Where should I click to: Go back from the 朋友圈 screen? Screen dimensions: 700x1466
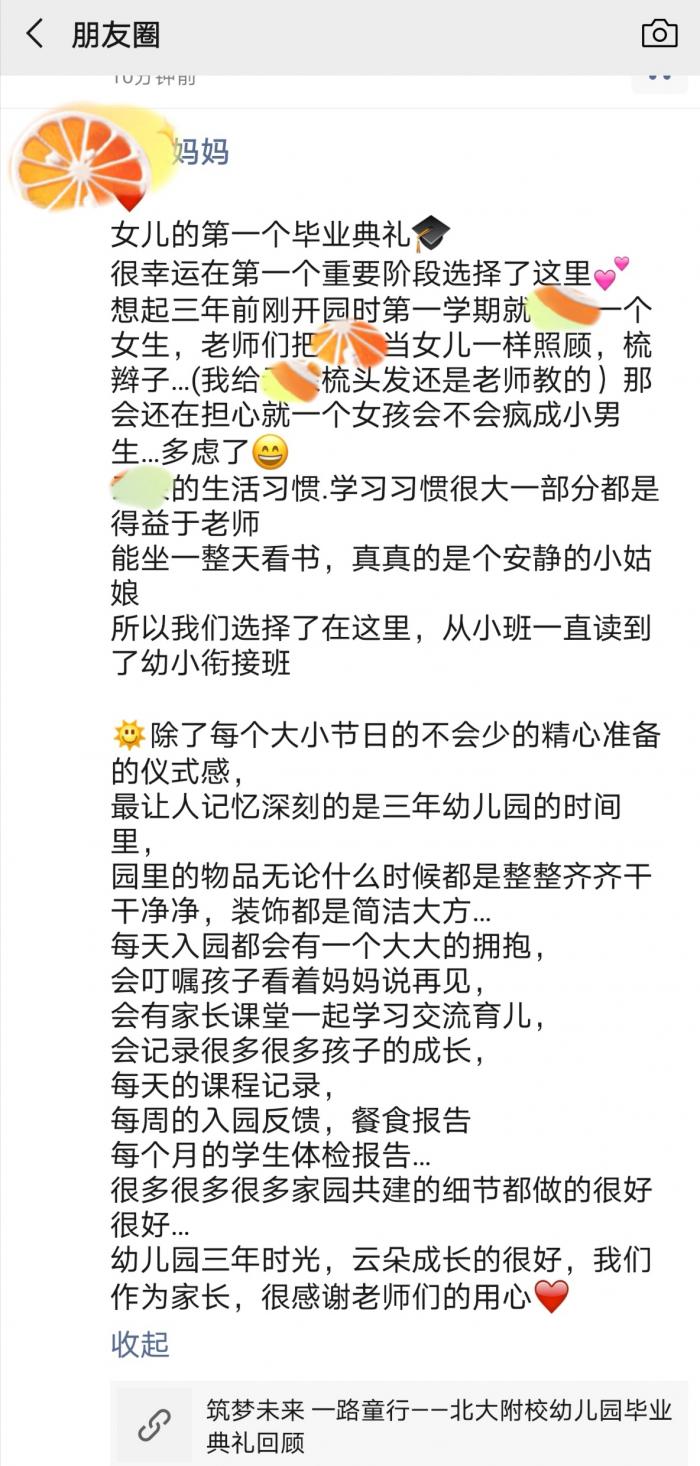[35, 34]
